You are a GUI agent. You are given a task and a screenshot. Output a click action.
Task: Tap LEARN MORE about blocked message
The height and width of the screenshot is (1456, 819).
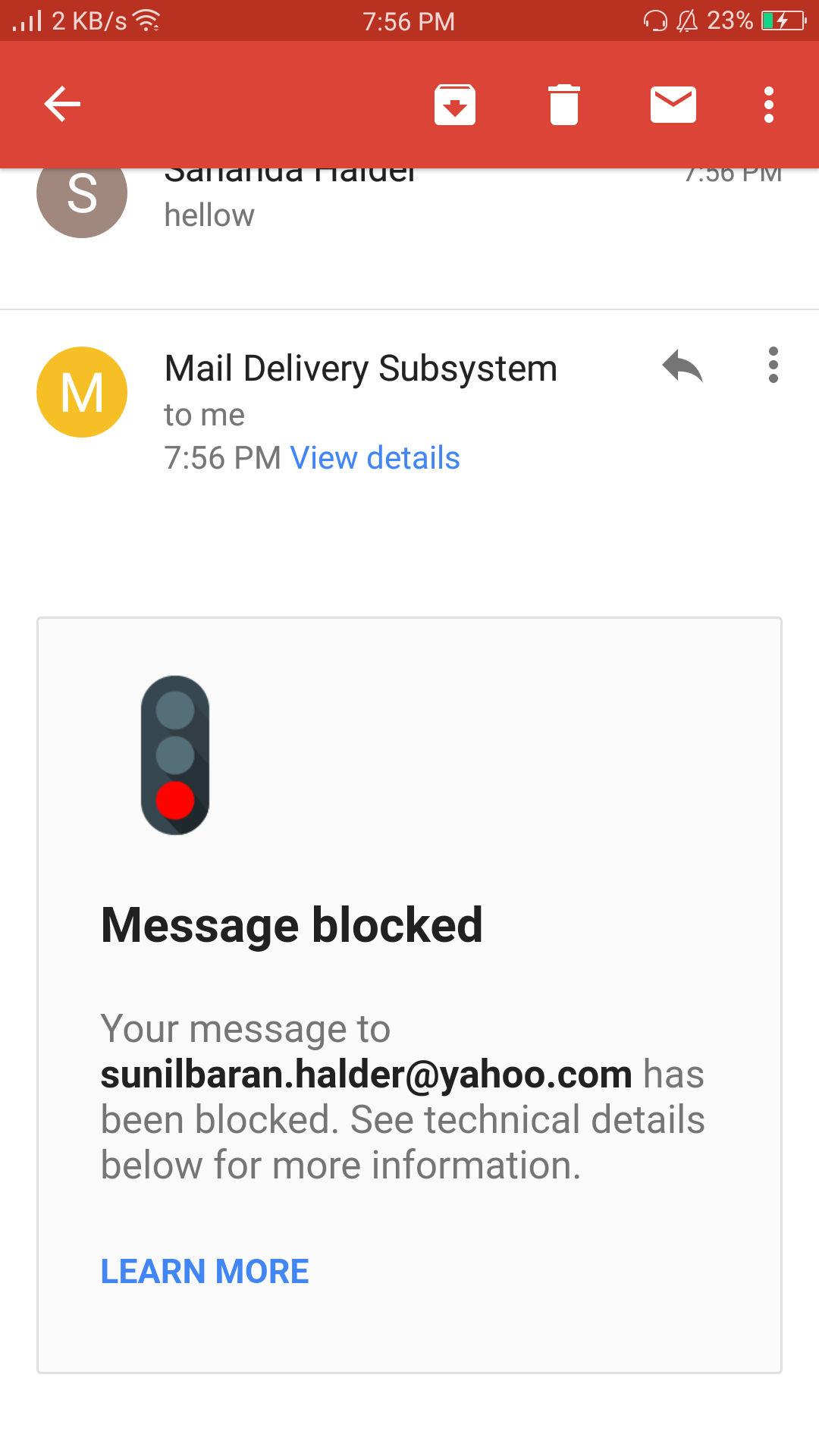click(x=205, y=1272)
